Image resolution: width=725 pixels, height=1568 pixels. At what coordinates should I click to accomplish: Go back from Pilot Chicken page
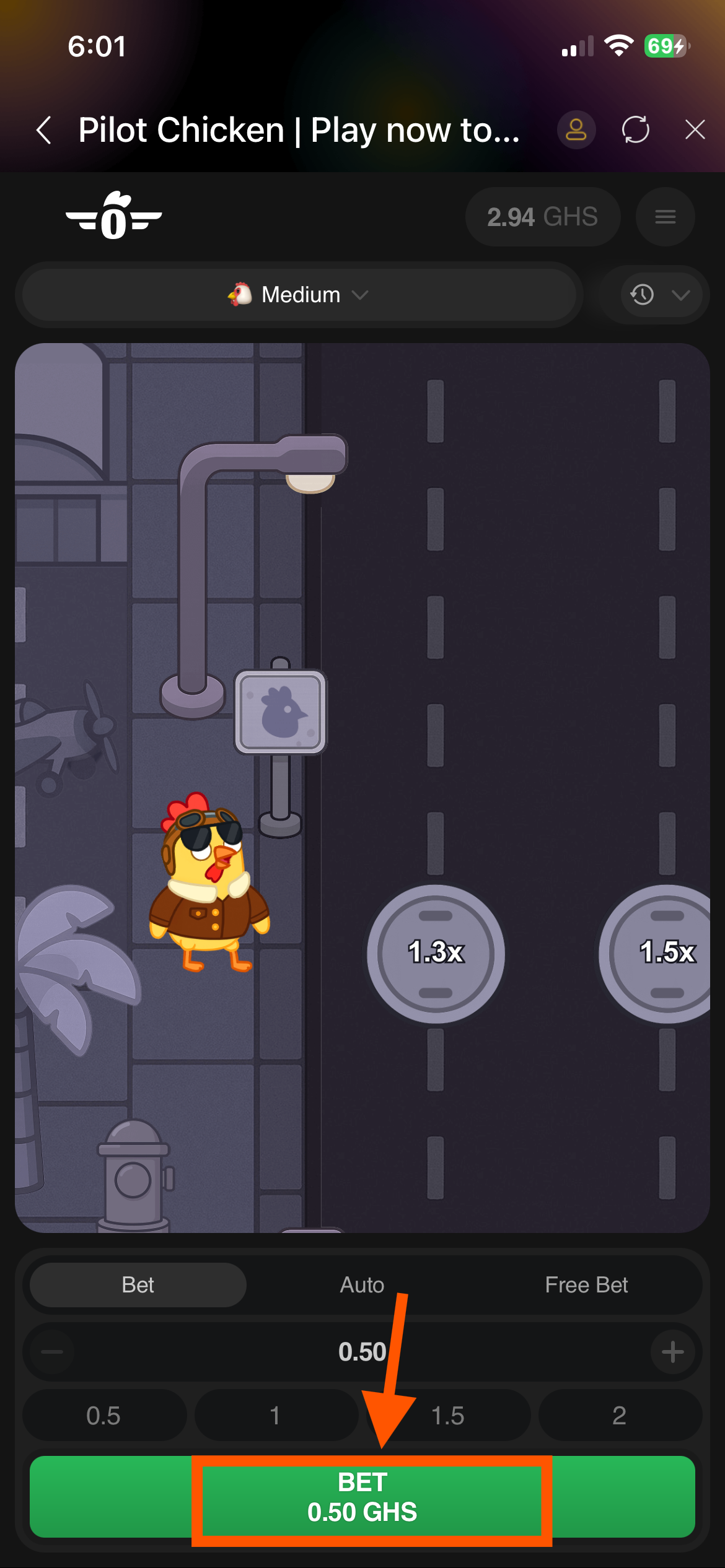coord(43,131)
